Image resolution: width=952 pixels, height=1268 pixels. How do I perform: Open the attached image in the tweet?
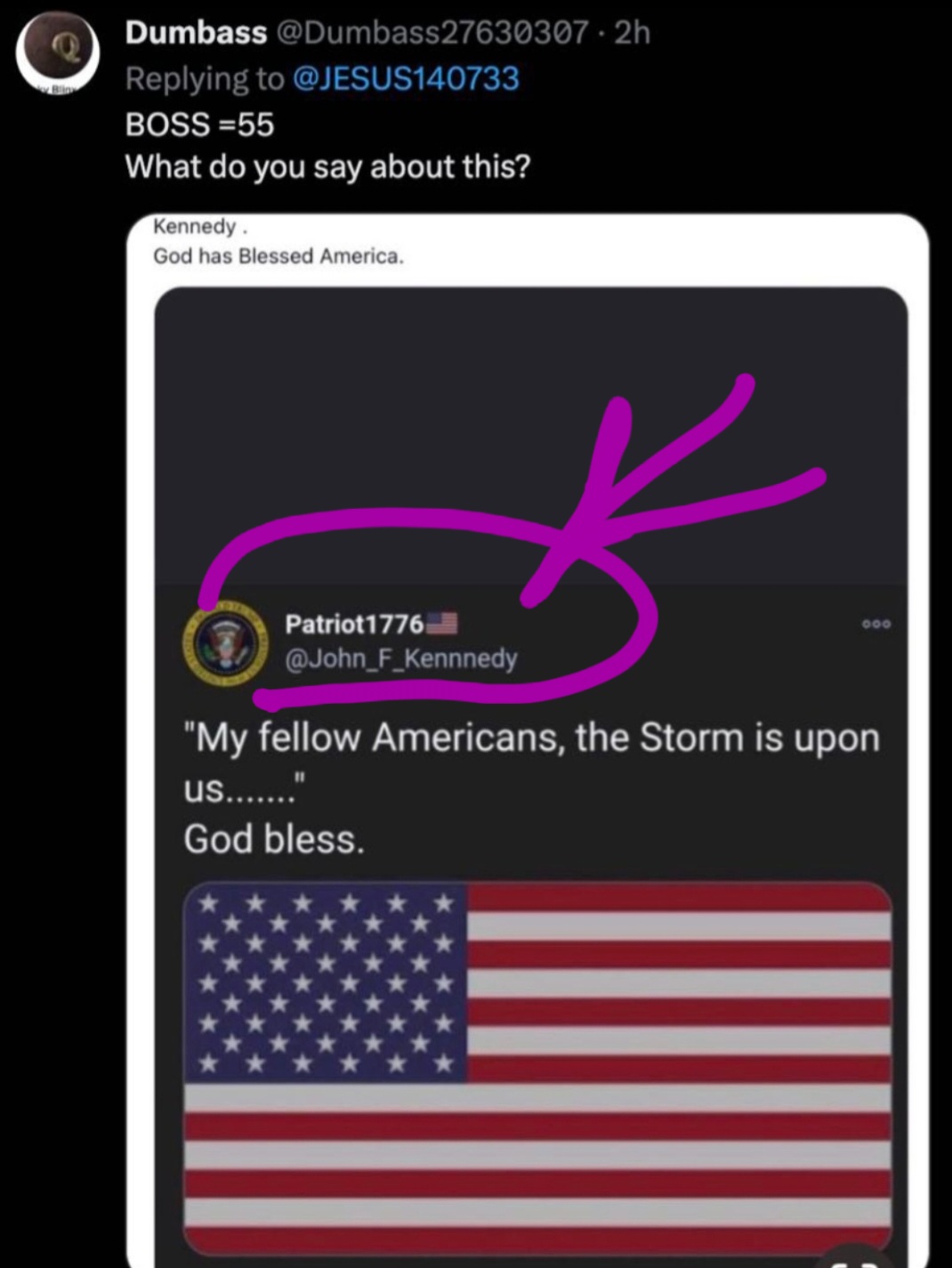tap(528, 739)
